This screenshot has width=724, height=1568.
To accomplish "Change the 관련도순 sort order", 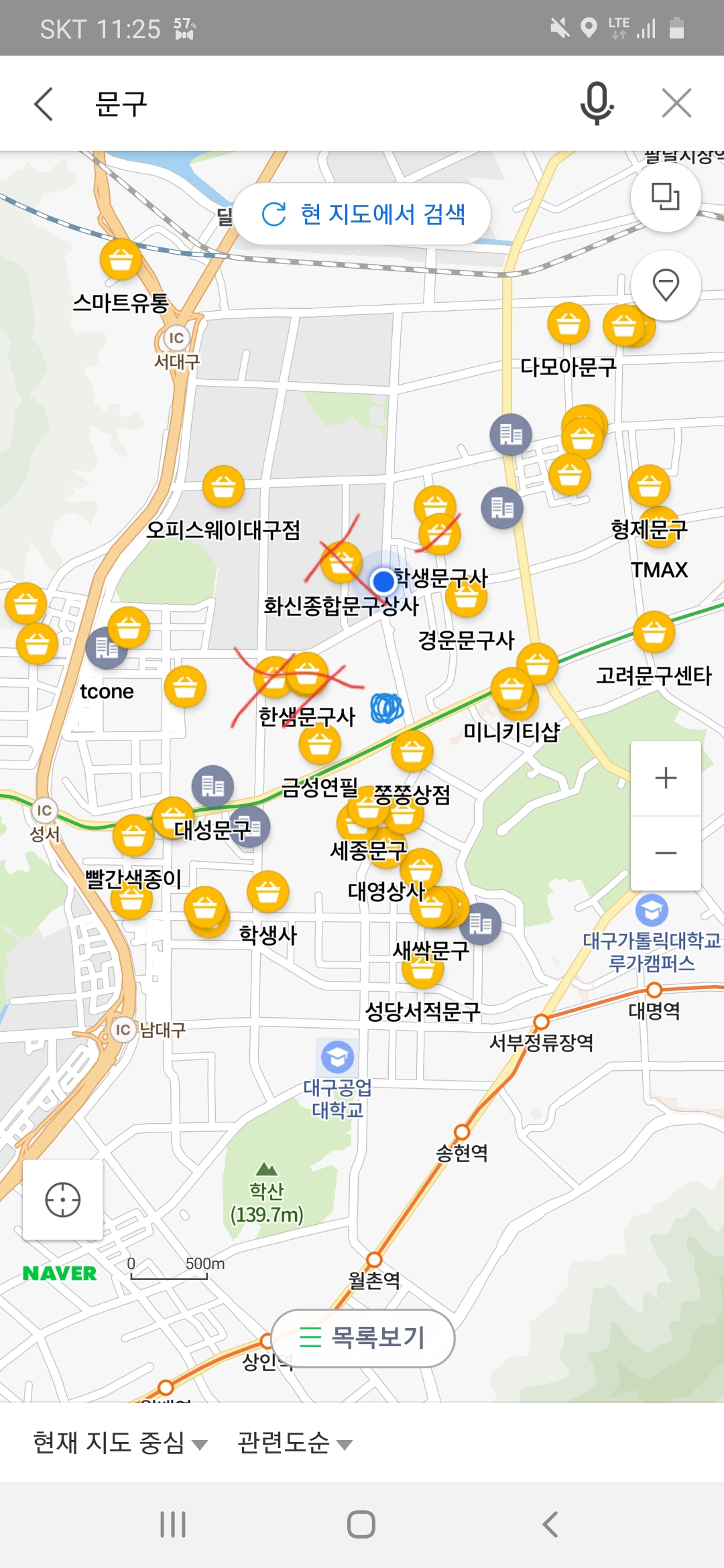I will pyautogui.click(x=294, y=1443).
